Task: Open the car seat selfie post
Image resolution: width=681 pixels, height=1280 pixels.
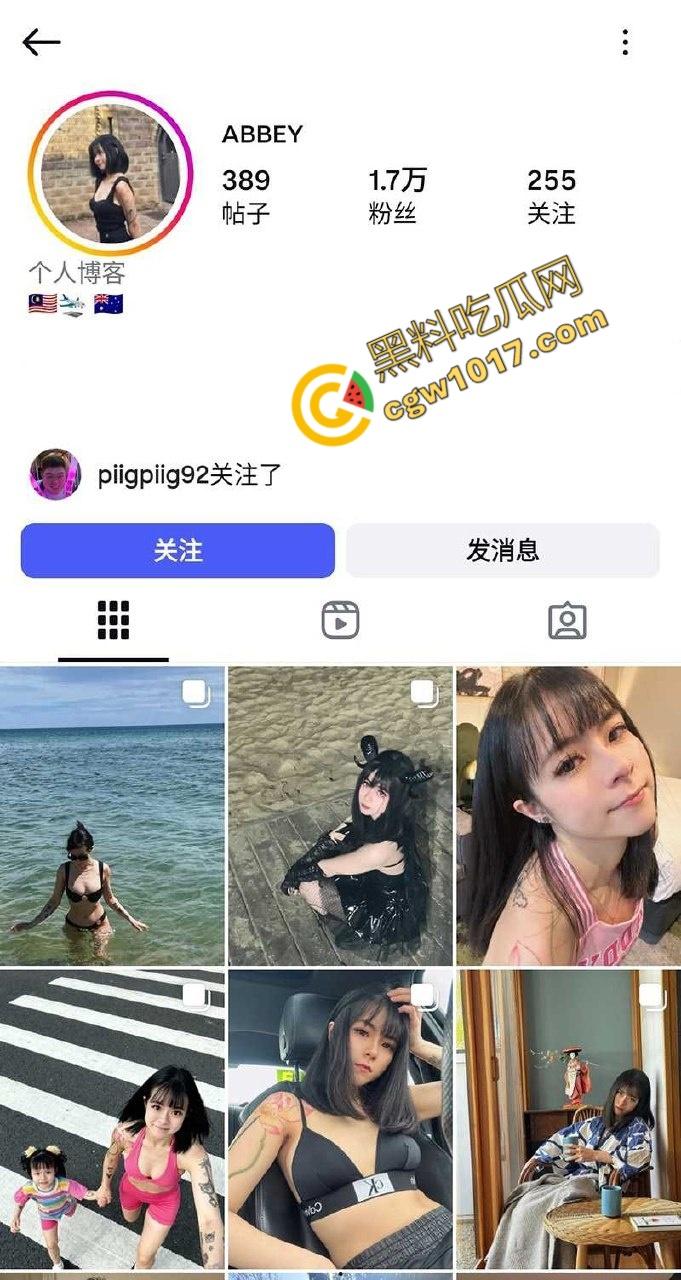Action: point(340,1118)
